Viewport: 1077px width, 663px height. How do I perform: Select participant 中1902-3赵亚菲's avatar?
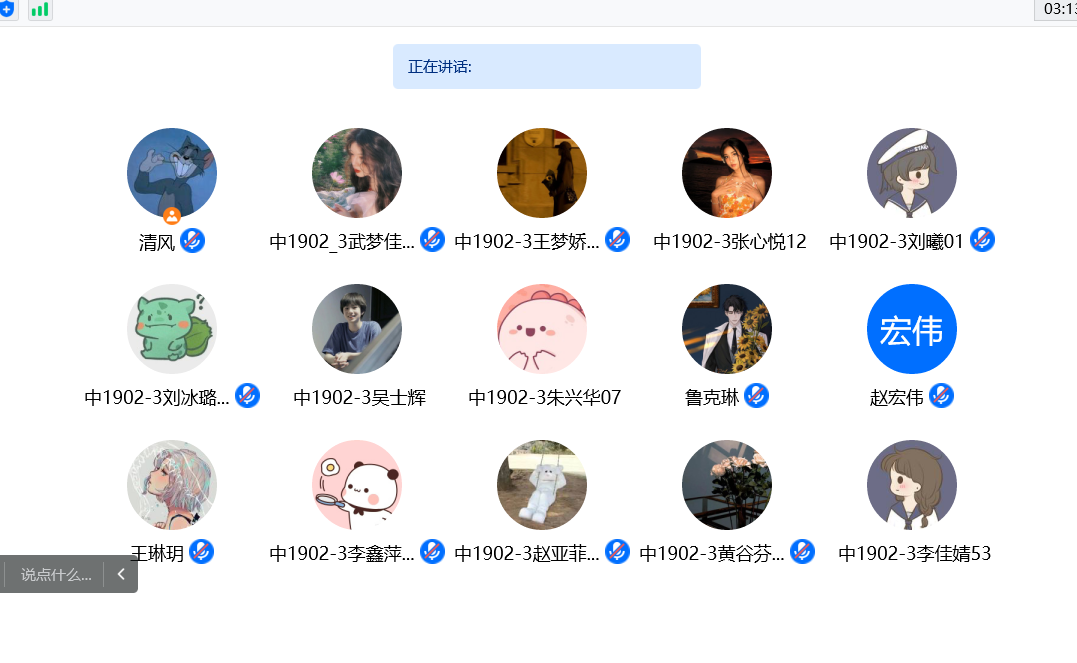click(542, 485)
